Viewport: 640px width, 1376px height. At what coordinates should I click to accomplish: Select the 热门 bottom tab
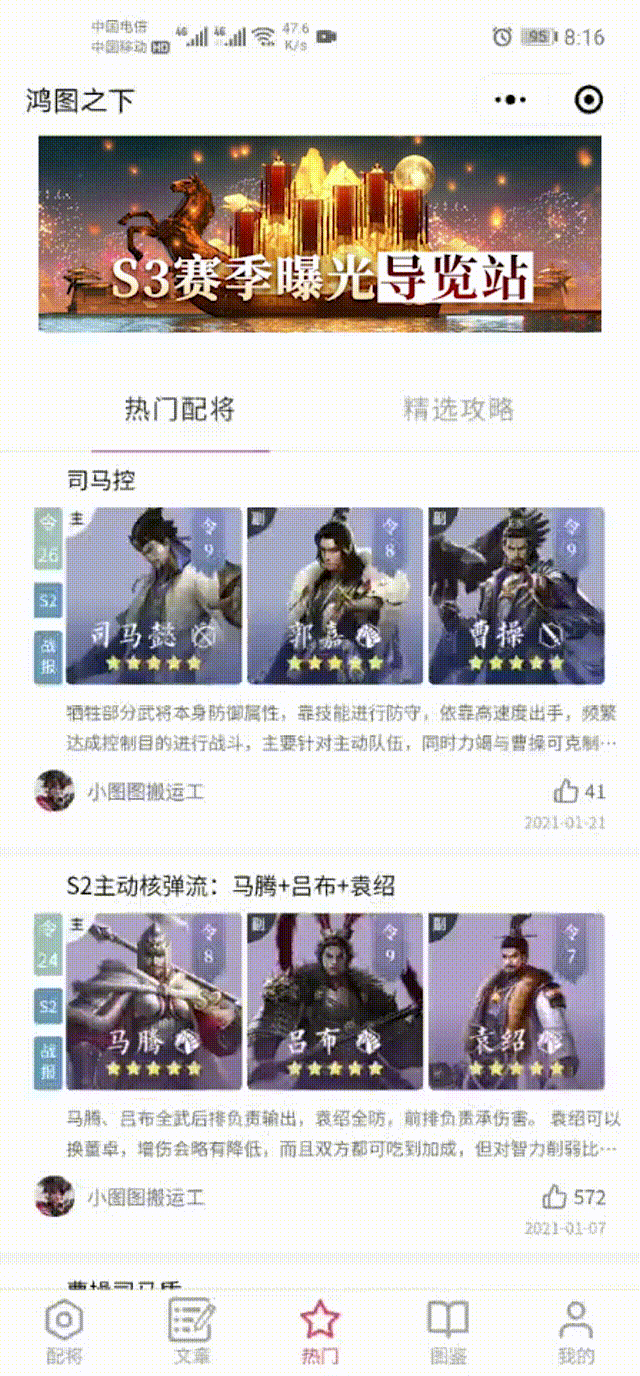[320, 1333]
